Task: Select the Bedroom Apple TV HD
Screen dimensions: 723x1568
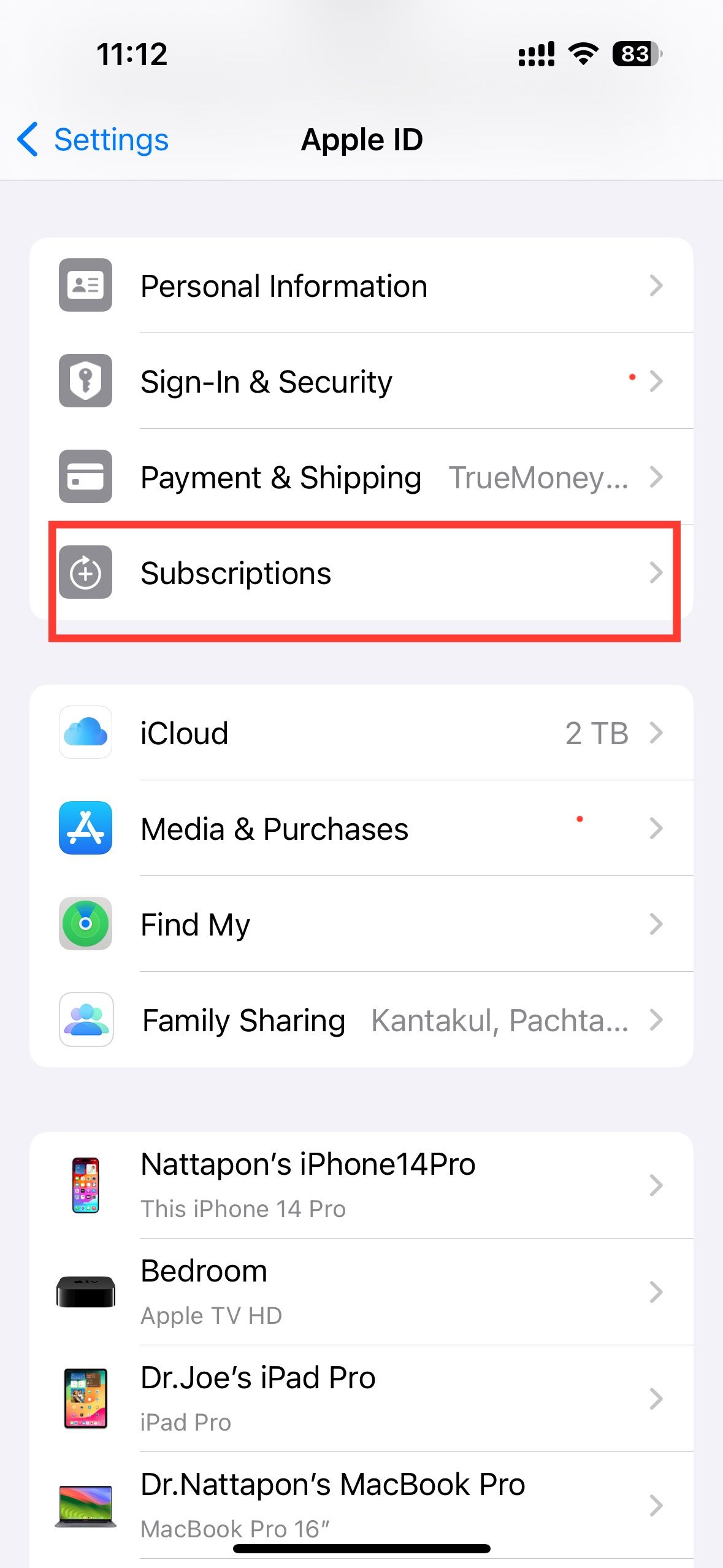Action: [x=361, y=1292]
